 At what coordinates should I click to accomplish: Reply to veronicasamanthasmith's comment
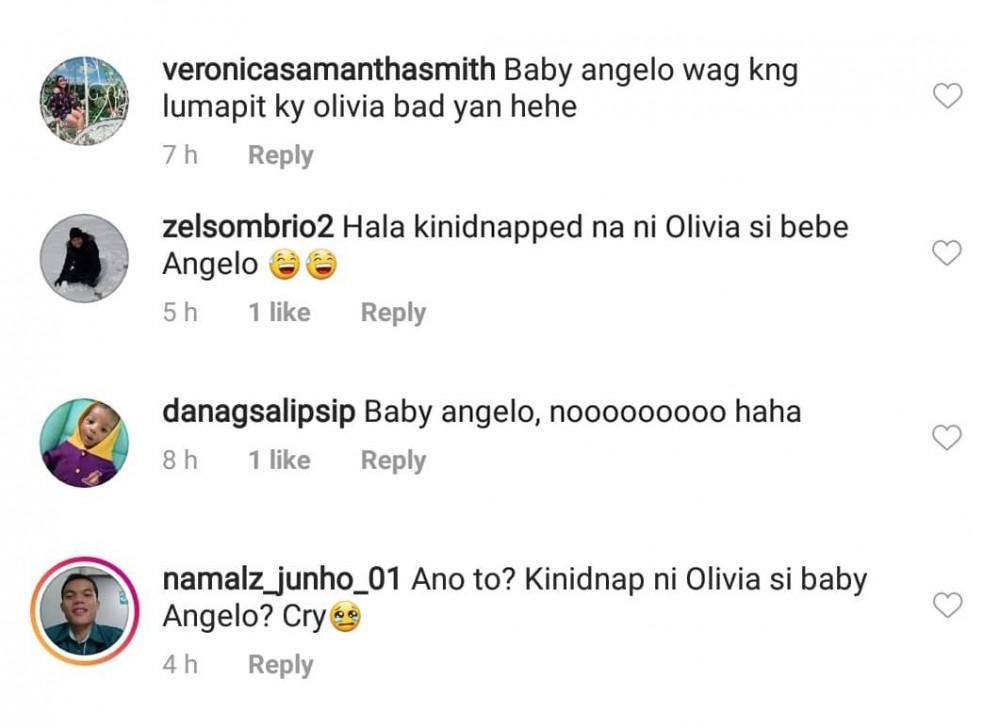[280, 155]
